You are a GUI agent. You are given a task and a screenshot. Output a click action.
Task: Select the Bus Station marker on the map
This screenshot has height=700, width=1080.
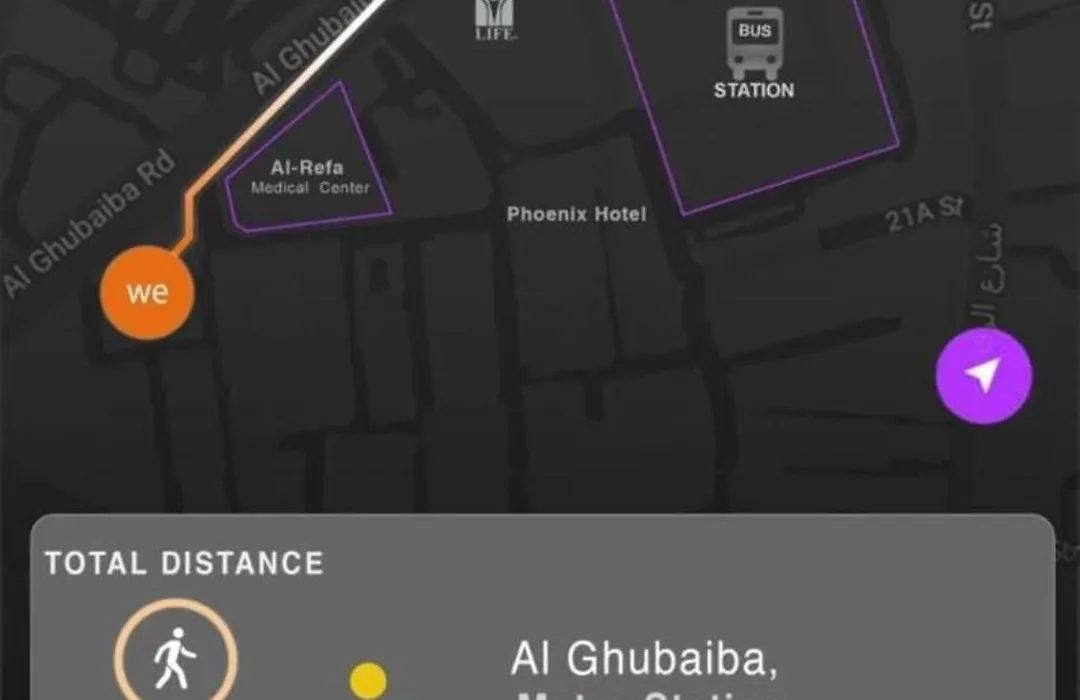pyautogui.click(x=754, y=48)
